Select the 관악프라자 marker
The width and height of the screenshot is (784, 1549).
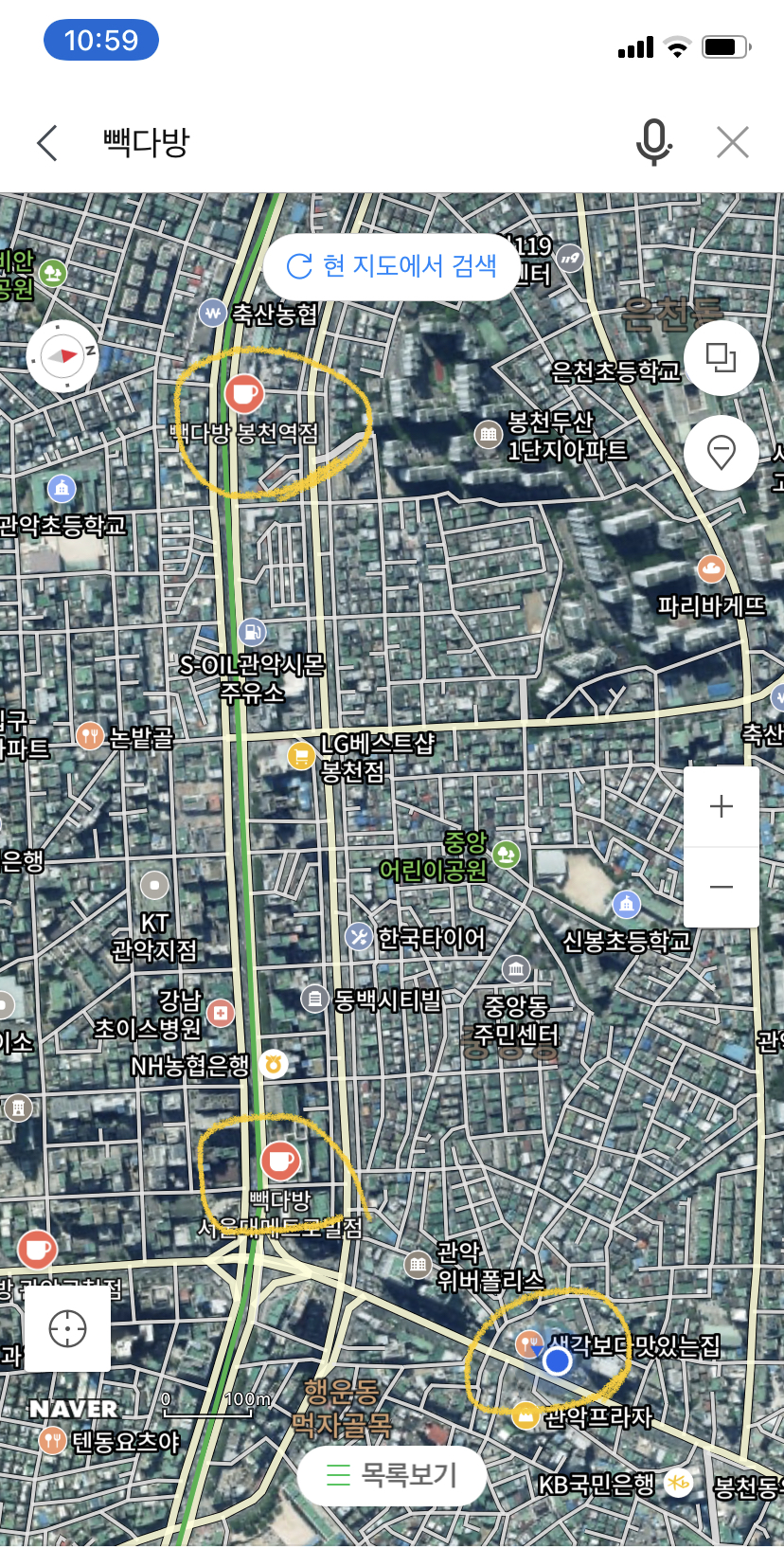click(525, 1416)
